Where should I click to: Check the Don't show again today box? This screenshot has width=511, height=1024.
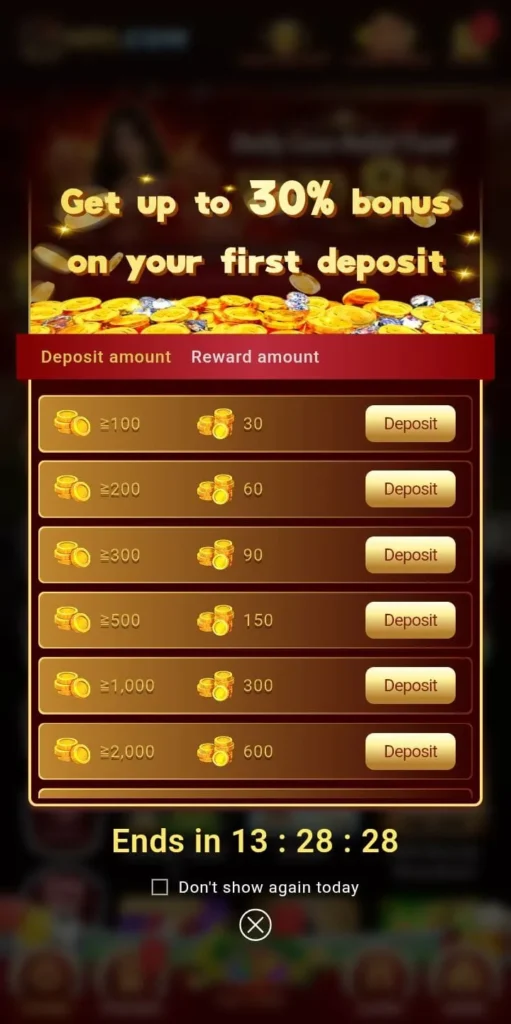[x=159, y=887]
